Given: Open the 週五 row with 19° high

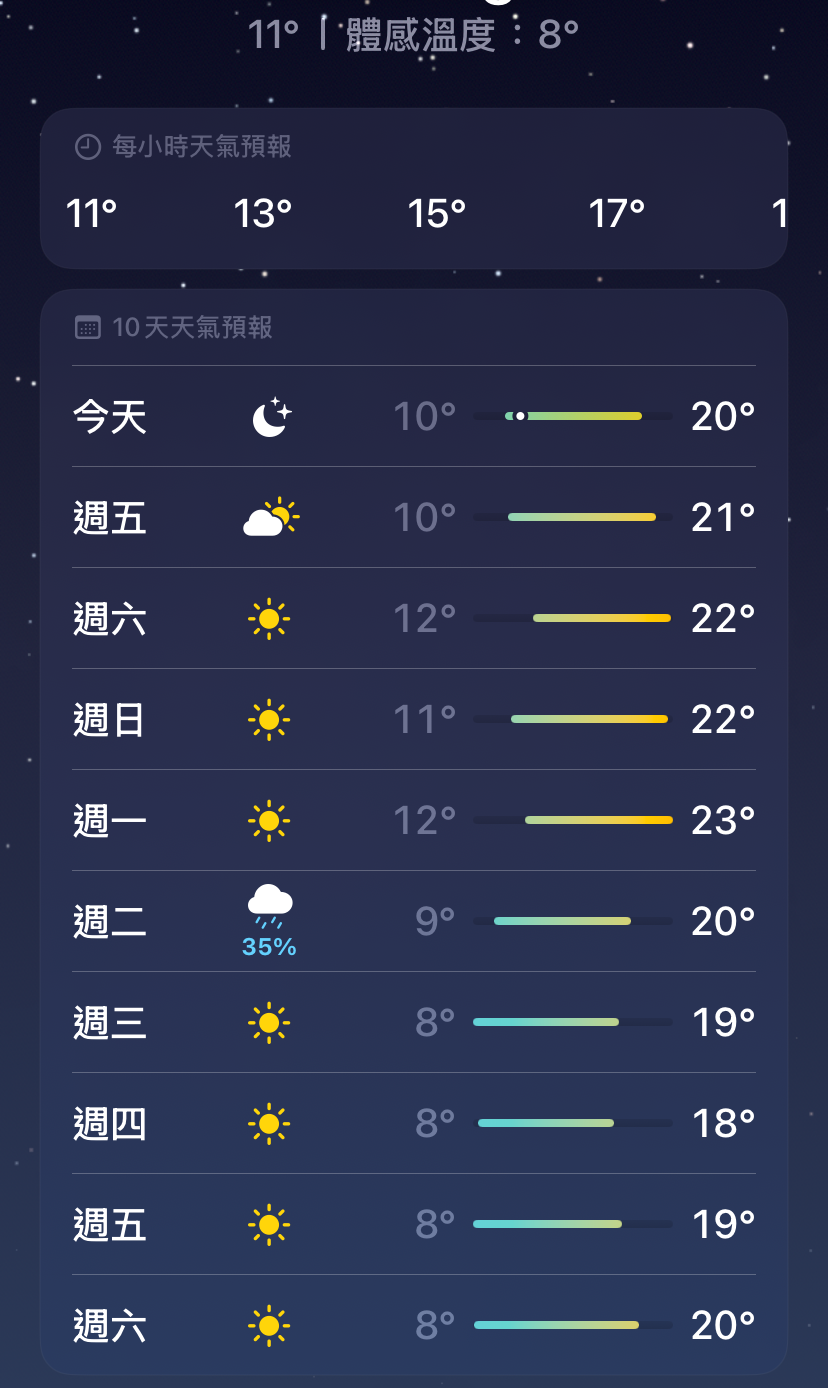Looking at the screenshot, I should tap(414, 1224).
